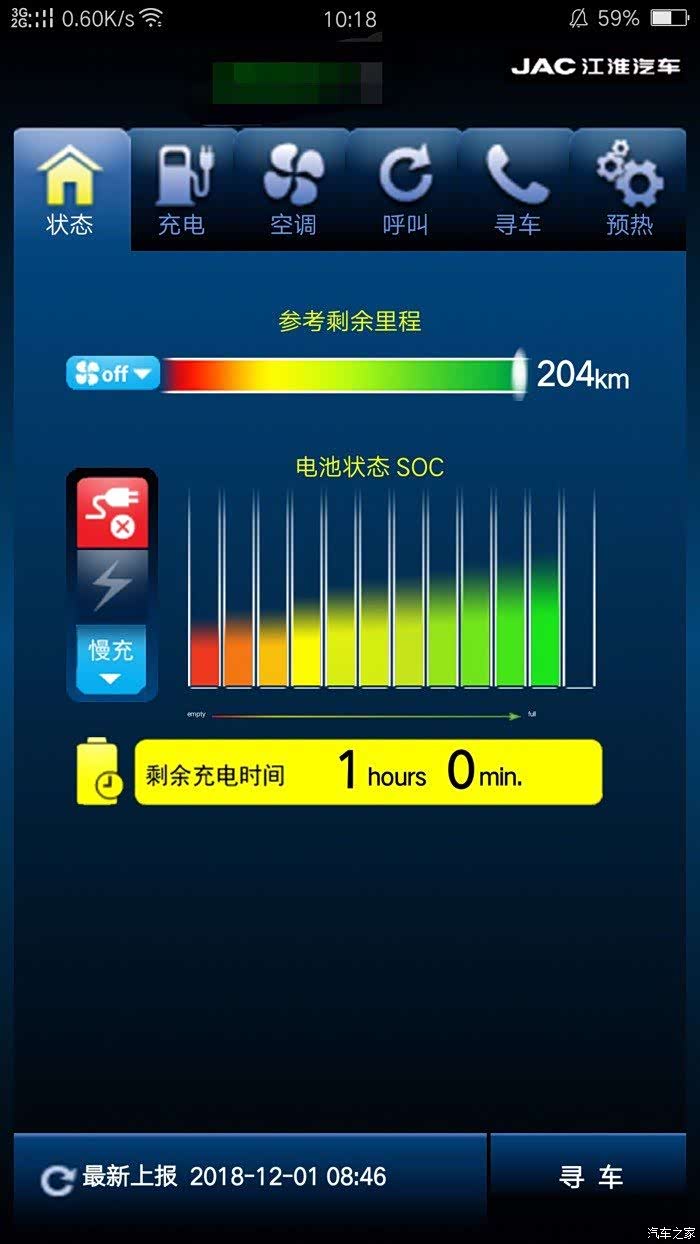This screenshot has width=700, height=1244.
Task: Switch to the 预热 preheat tab
Action: (629, 189)
